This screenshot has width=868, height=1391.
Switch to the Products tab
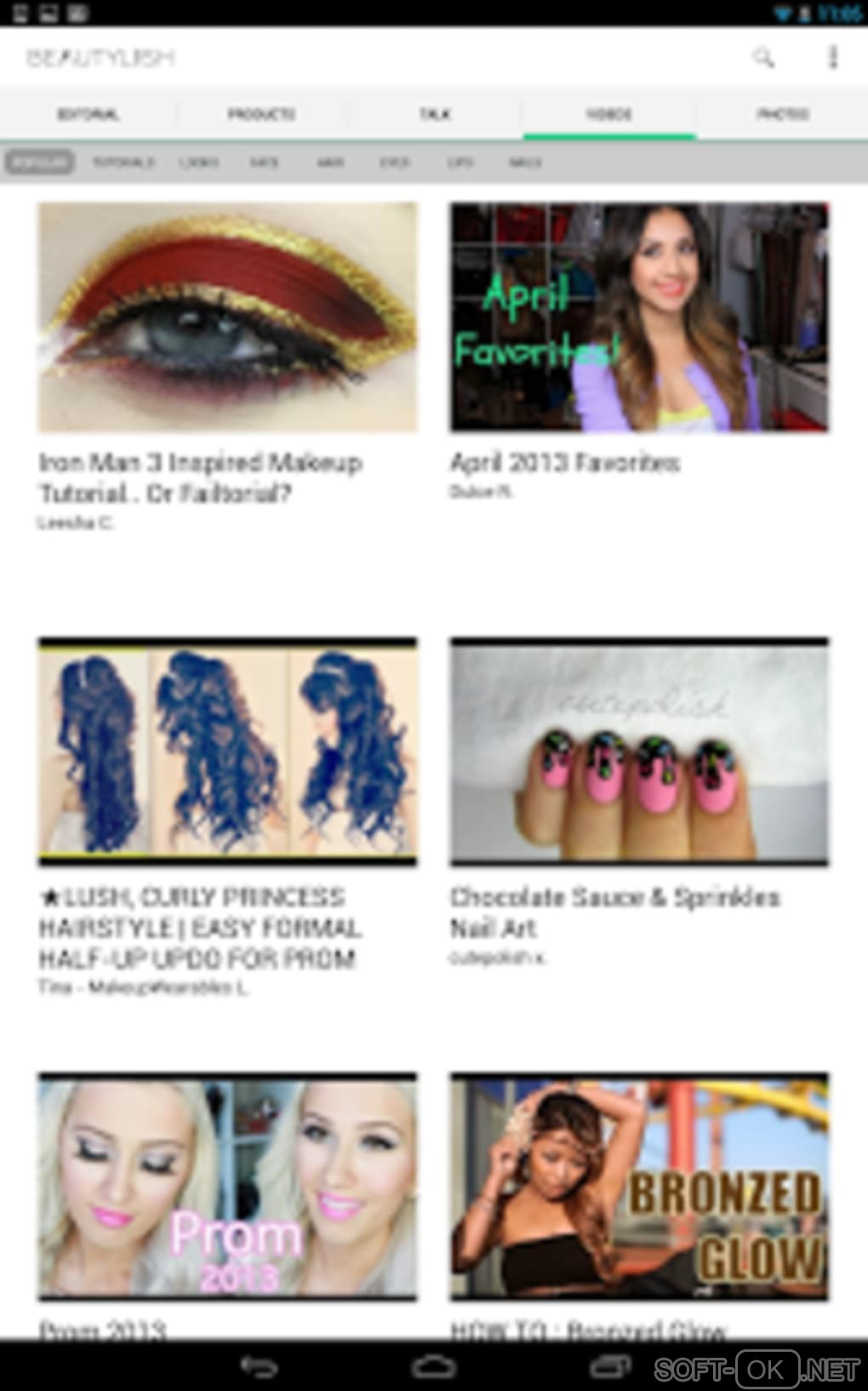click(x=261, y=114)
